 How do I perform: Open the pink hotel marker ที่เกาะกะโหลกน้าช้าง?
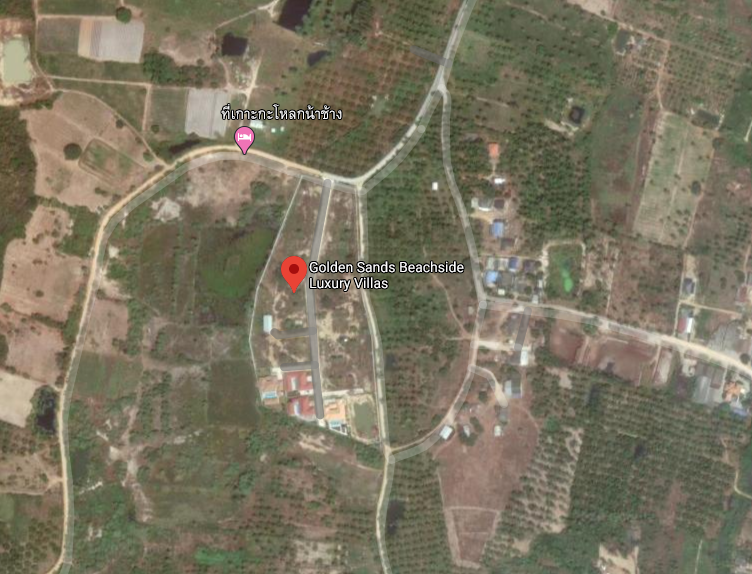pos(244,138)
